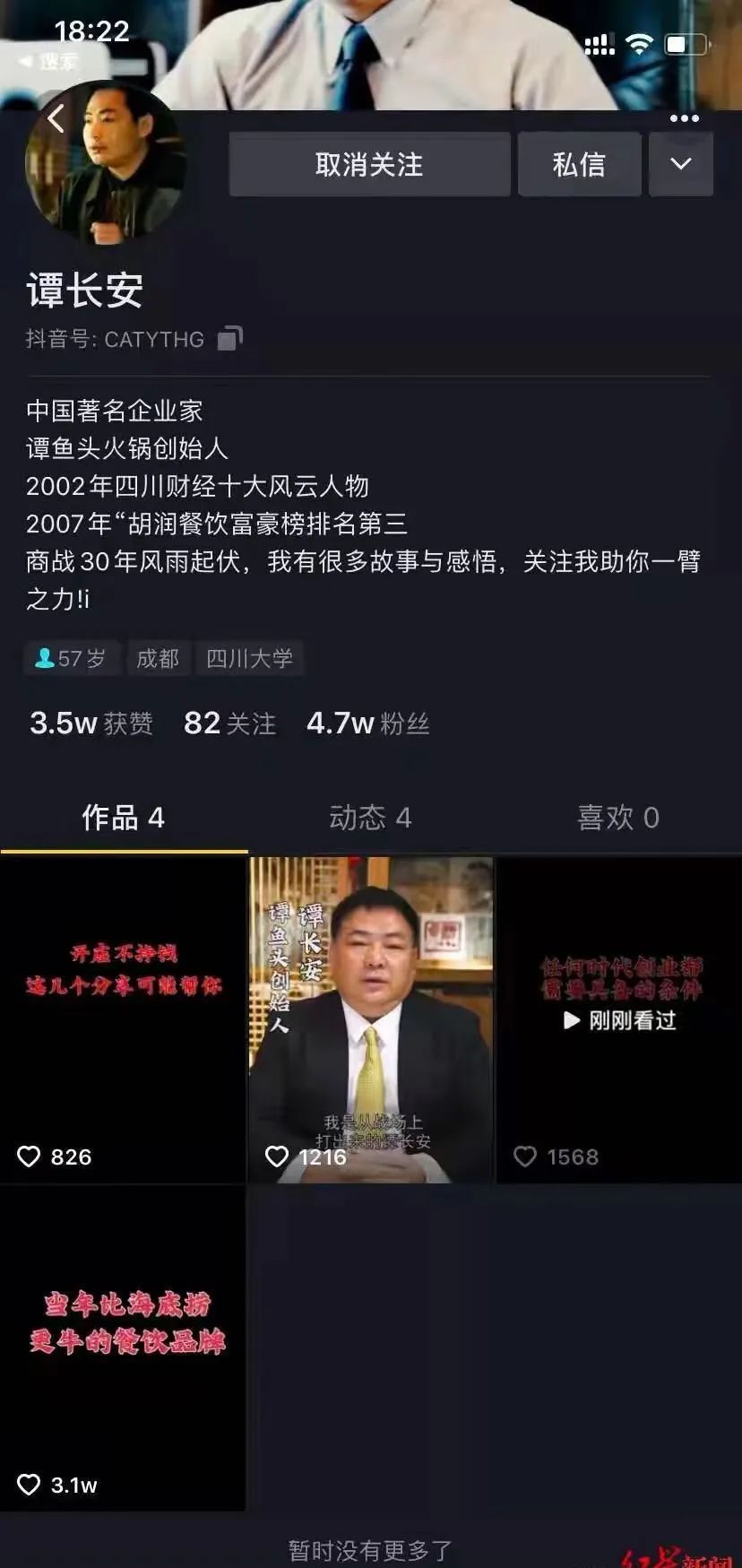The width and height of the screenshot is (742, 1568).
Task: Open the three-dots more options menu
Action: pos(685,117)
